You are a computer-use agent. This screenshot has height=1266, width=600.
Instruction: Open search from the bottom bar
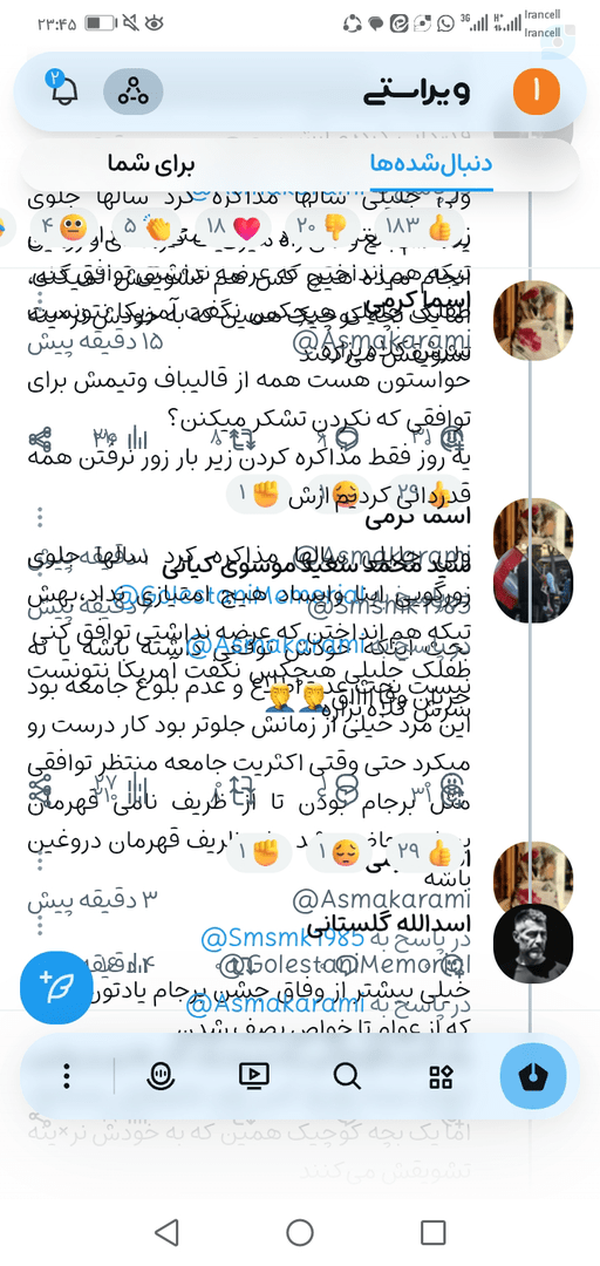pyautogui.click(x=347, y=1076)
